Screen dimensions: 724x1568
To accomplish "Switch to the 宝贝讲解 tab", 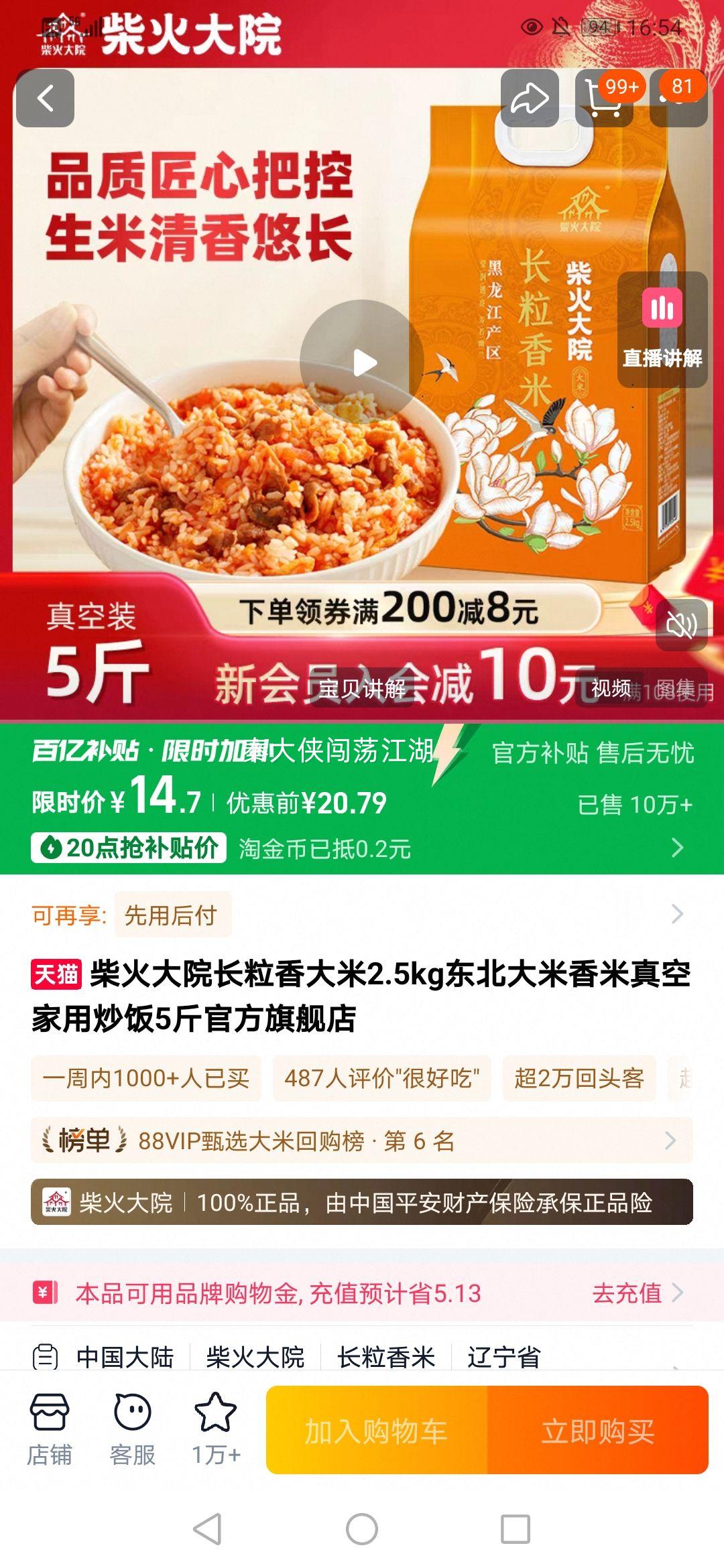I will click(x=361, y=688).
